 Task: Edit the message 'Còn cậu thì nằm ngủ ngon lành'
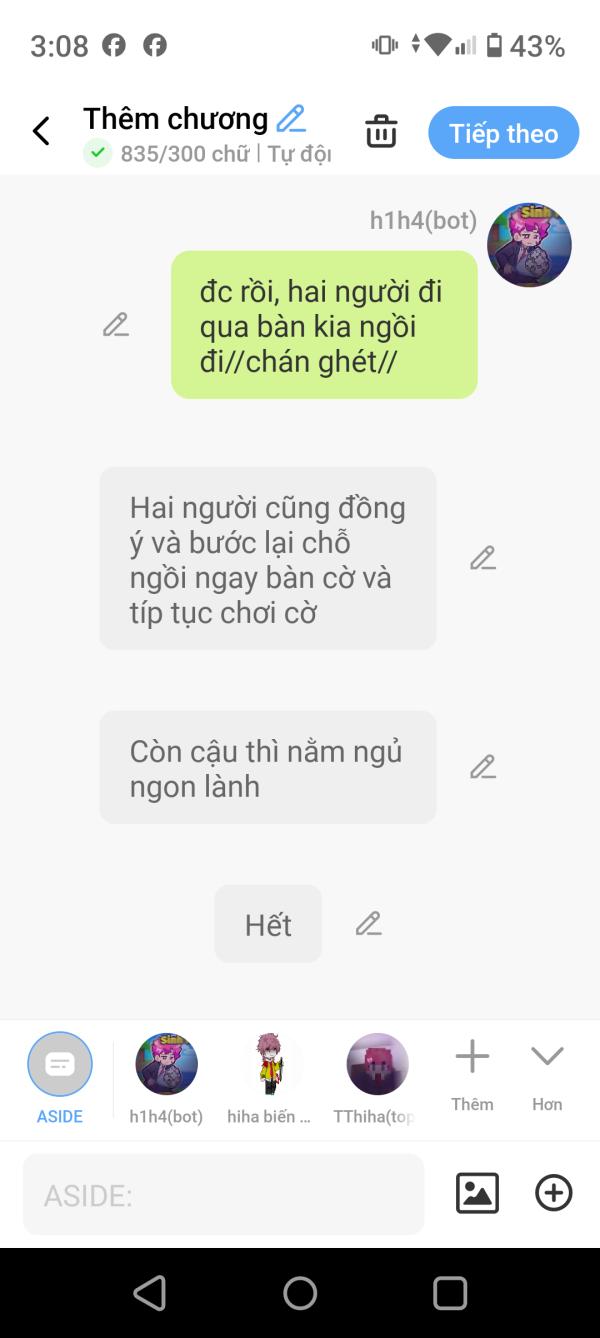(483, 767)
